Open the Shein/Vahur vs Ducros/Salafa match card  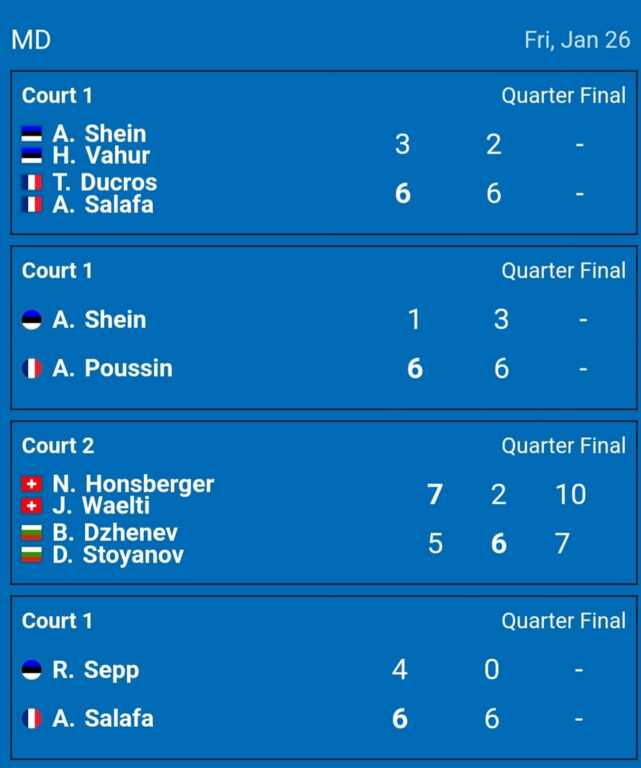click(323, 153)
